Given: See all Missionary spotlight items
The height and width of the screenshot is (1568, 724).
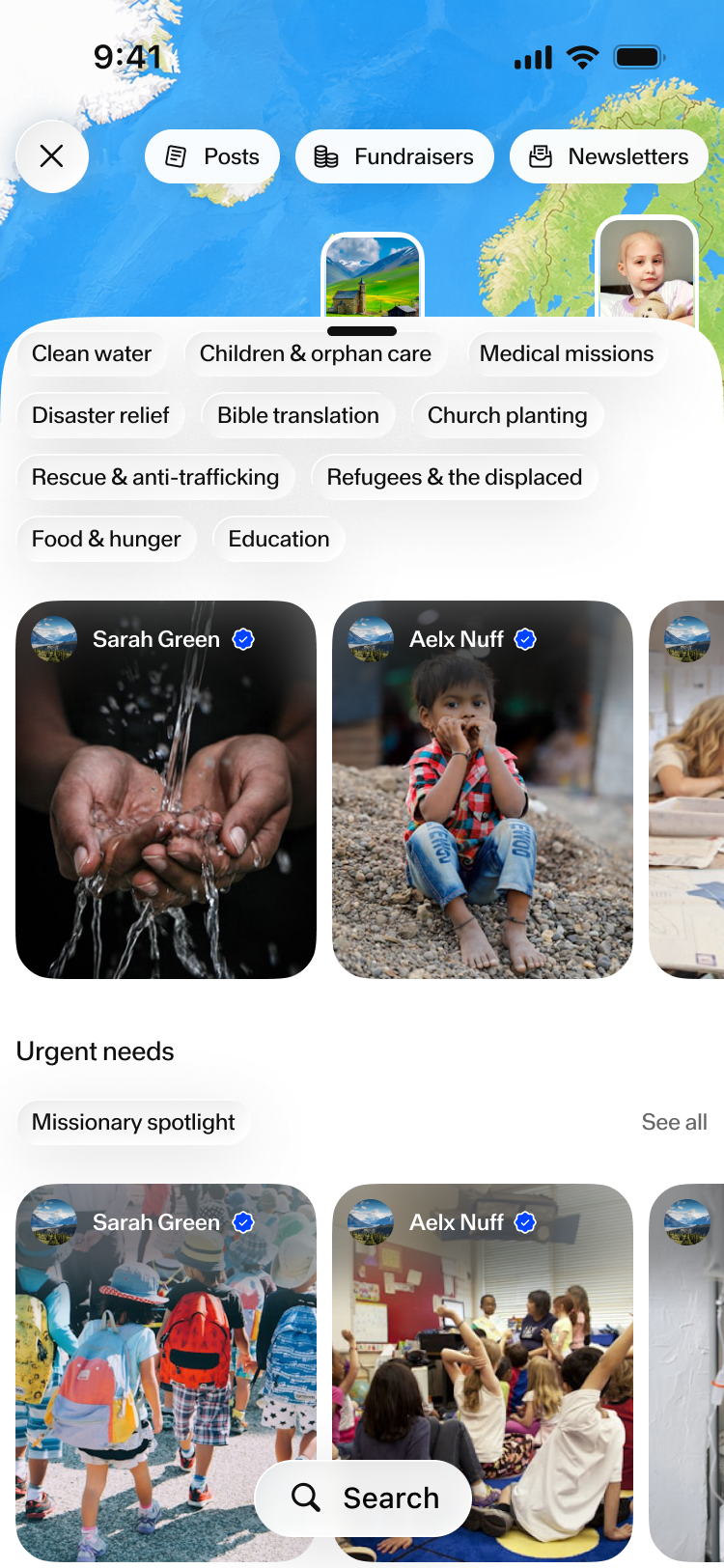Looking at the screenshot, I should click(675, 1122).
